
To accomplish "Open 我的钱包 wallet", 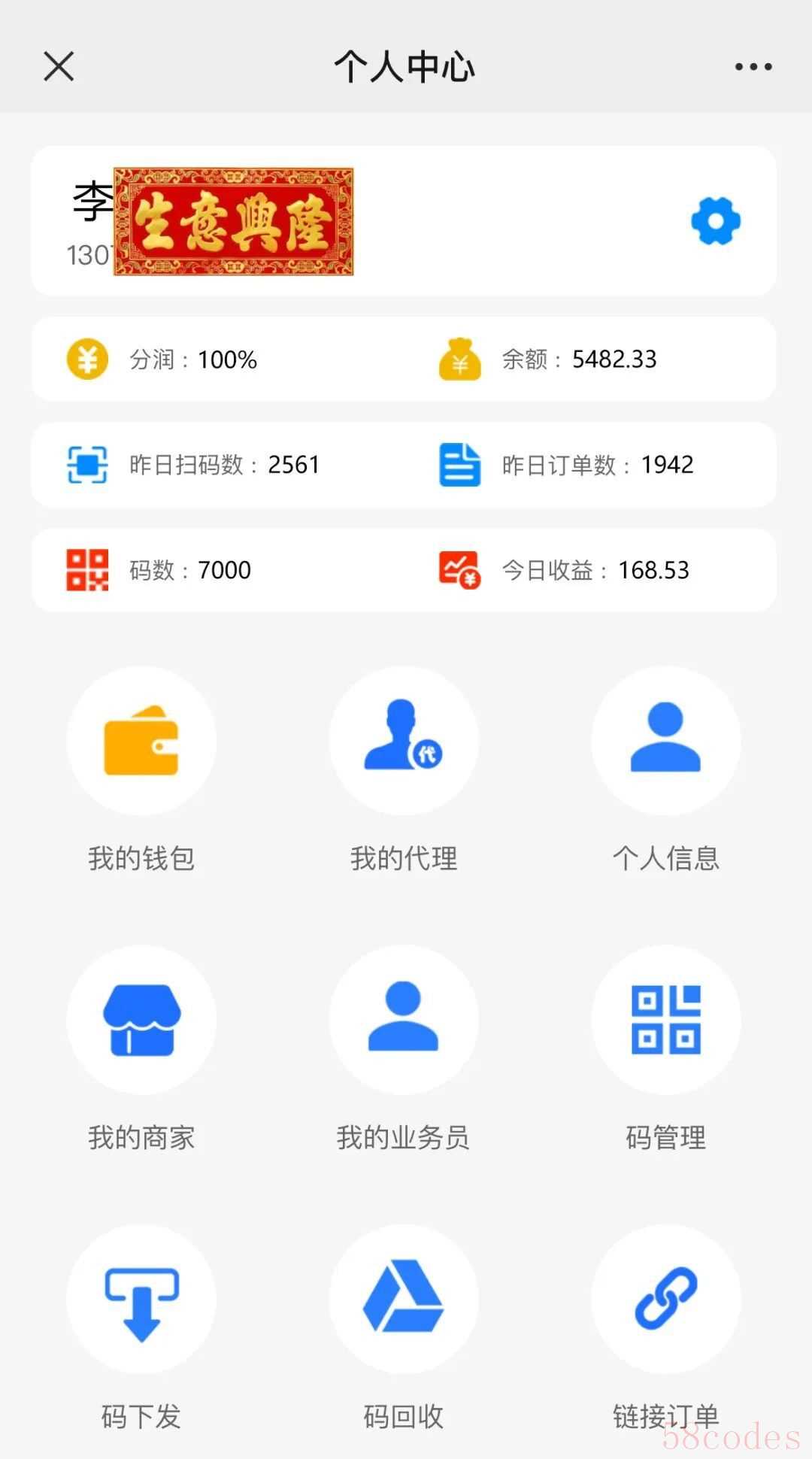I will tap(141, 742).
